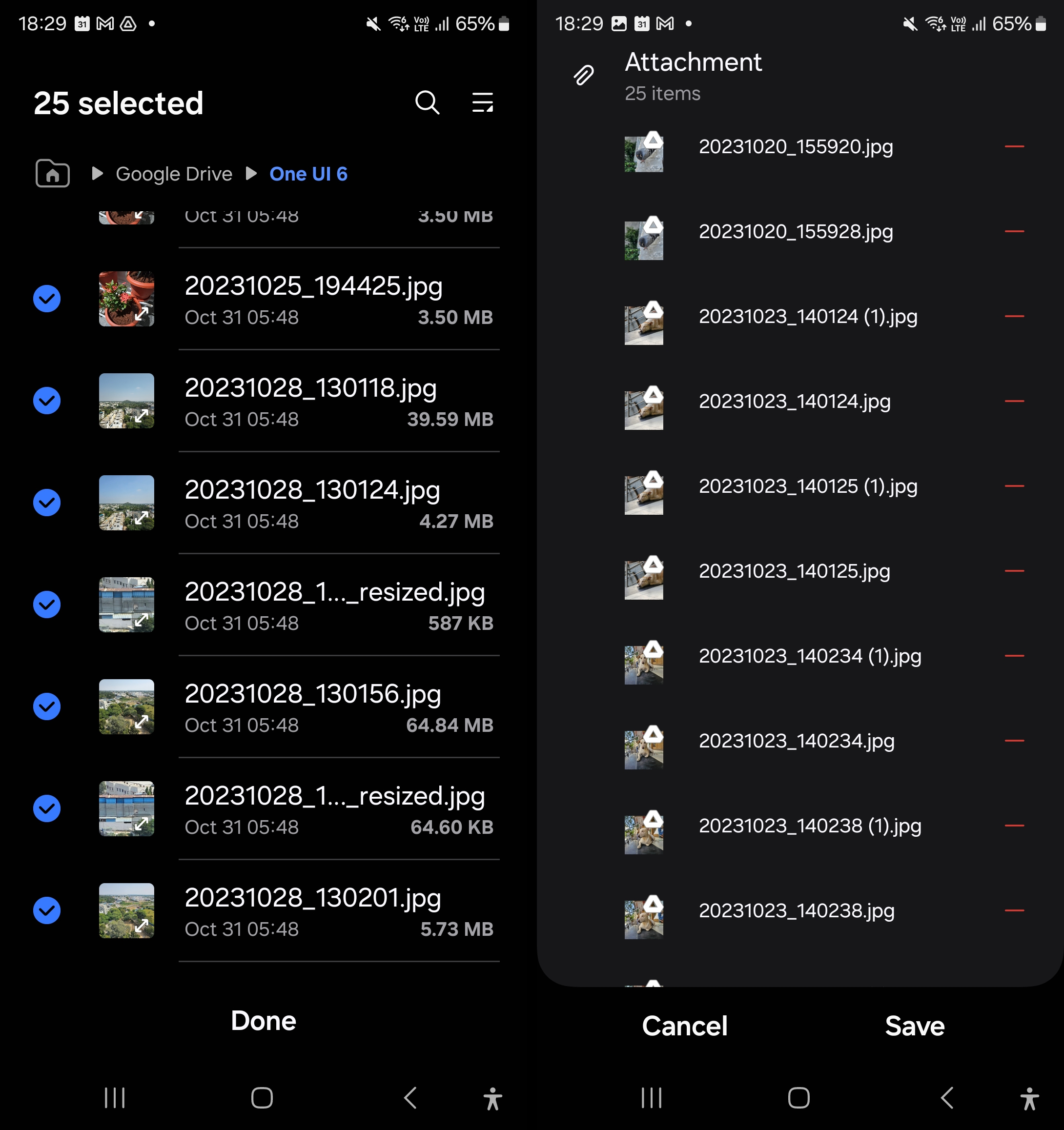Deselect the 64.60 KB resized image
1064x1130 pixels.
(47, 809)
